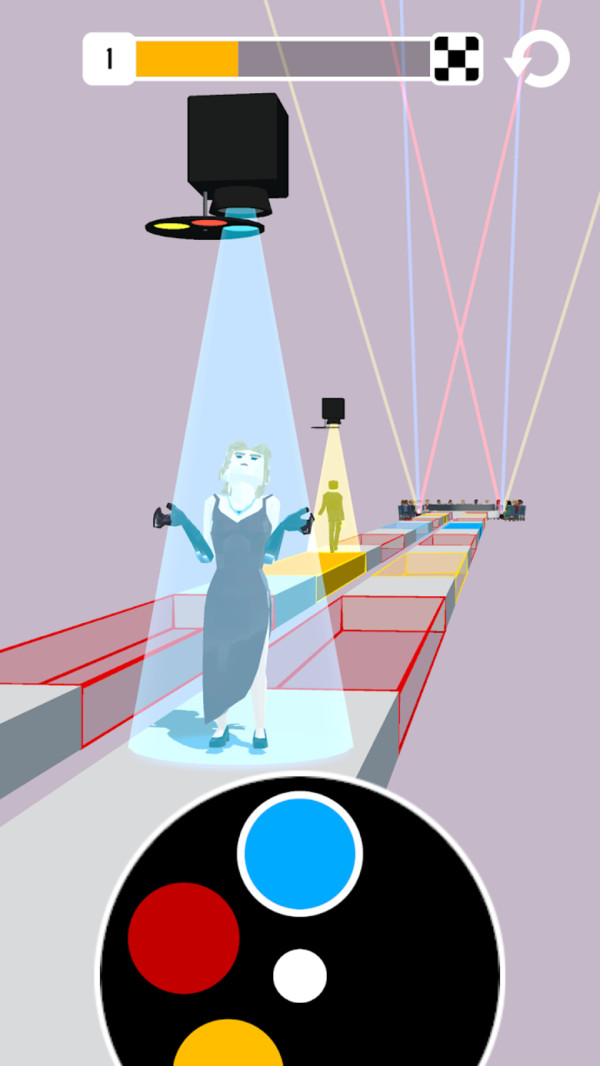The image size is (600, 1066).
Task: Restart the level with the reload icon
Action: click(x=540, y=60)
